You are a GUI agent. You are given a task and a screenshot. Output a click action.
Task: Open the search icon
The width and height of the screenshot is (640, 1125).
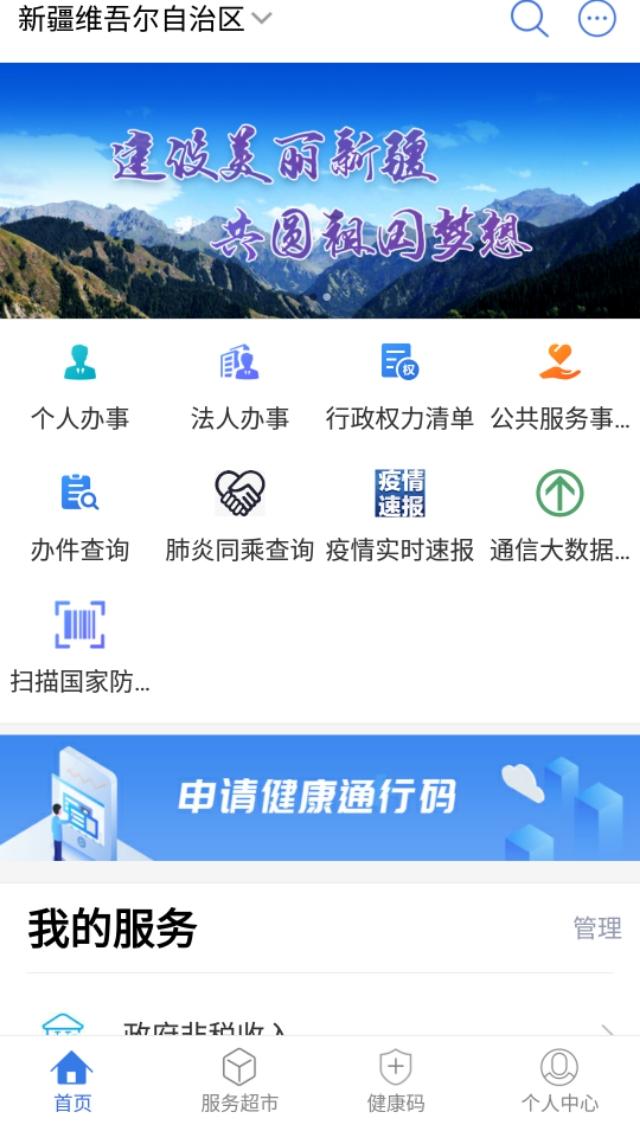pos(529,19)
